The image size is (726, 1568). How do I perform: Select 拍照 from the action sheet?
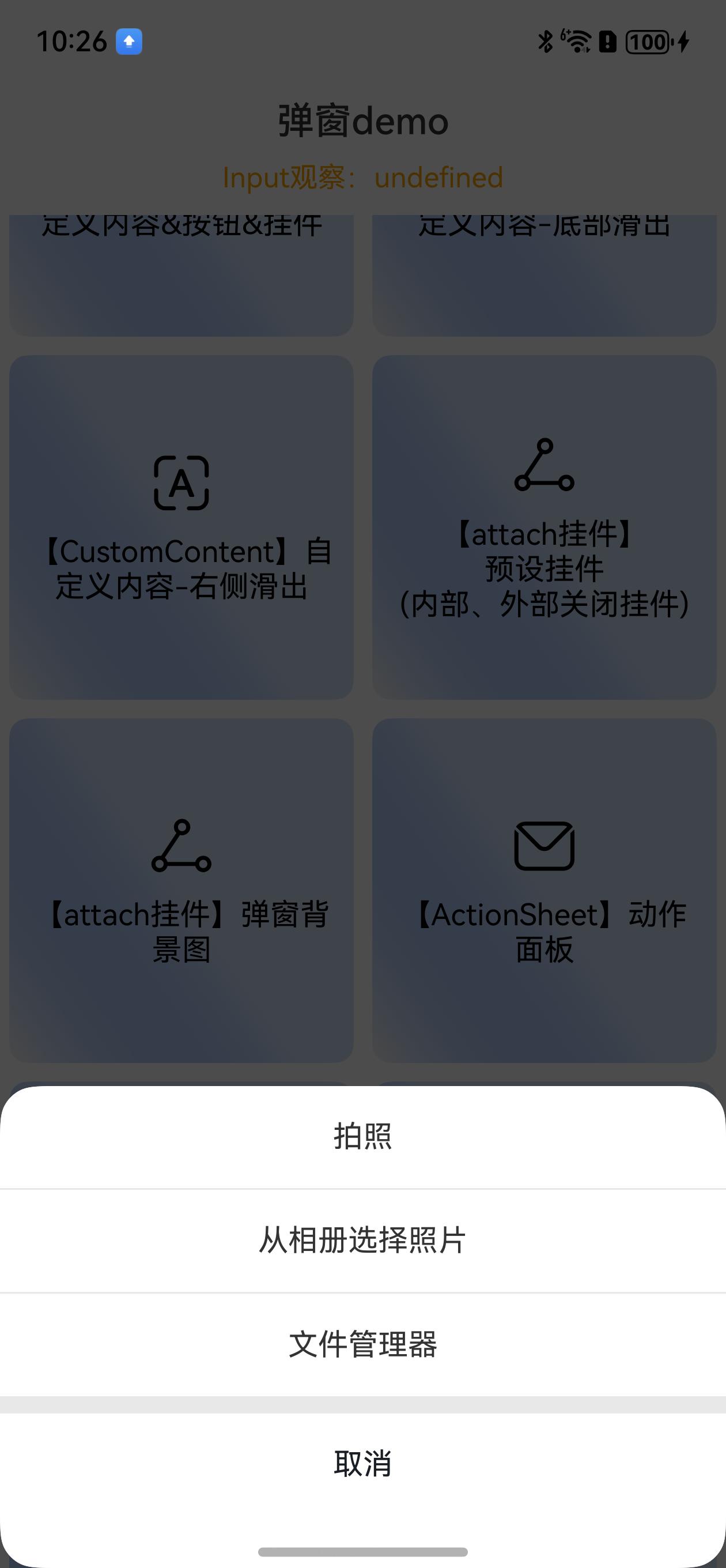[362, 1134]
